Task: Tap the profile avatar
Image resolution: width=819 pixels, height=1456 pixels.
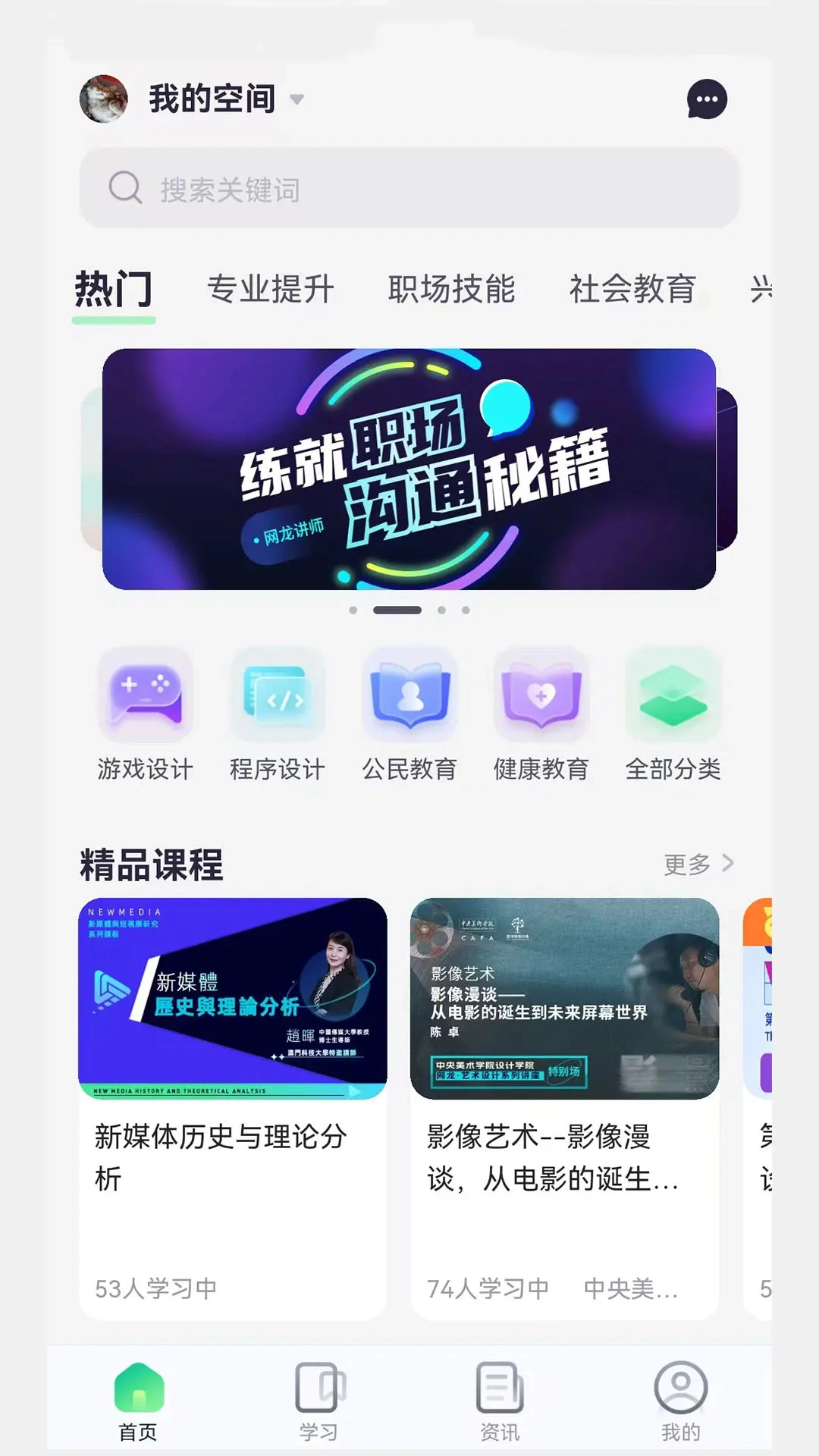Action: [x=104, y=99]
